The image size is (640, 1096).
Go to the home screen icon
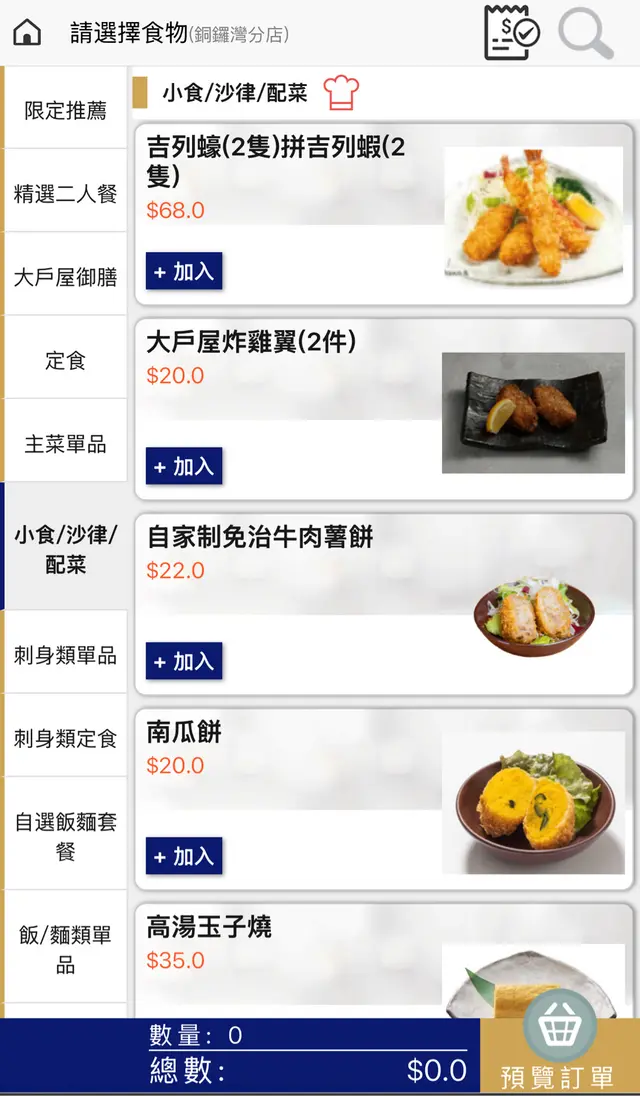click(27, 33)
